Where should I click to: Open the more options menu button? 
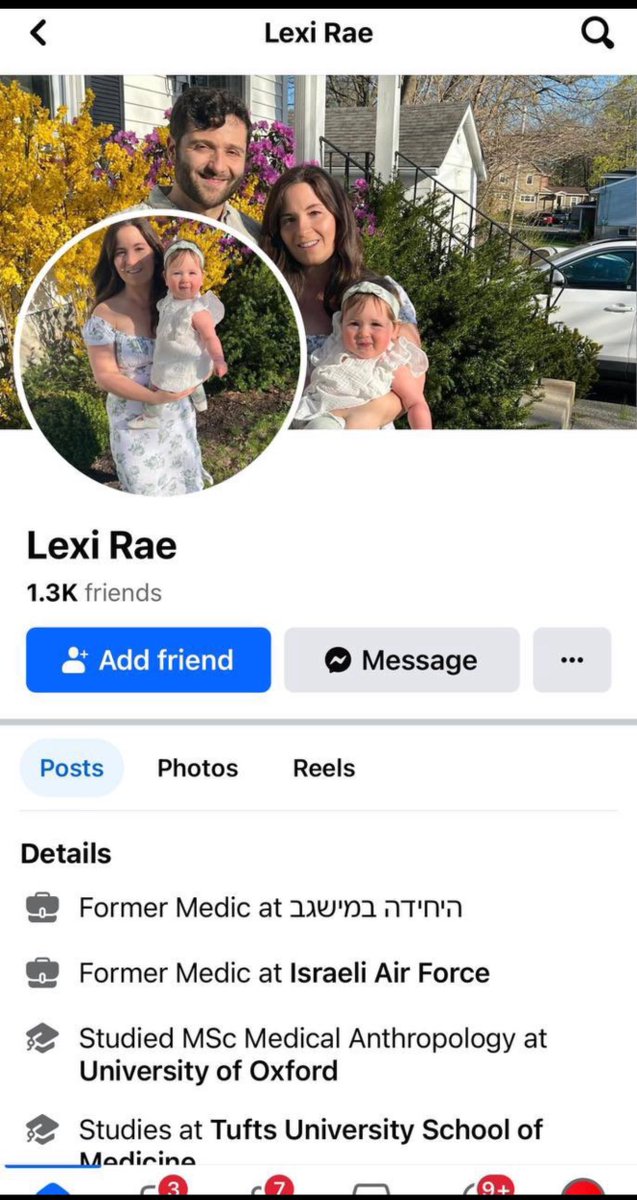[x=571, y=660]
